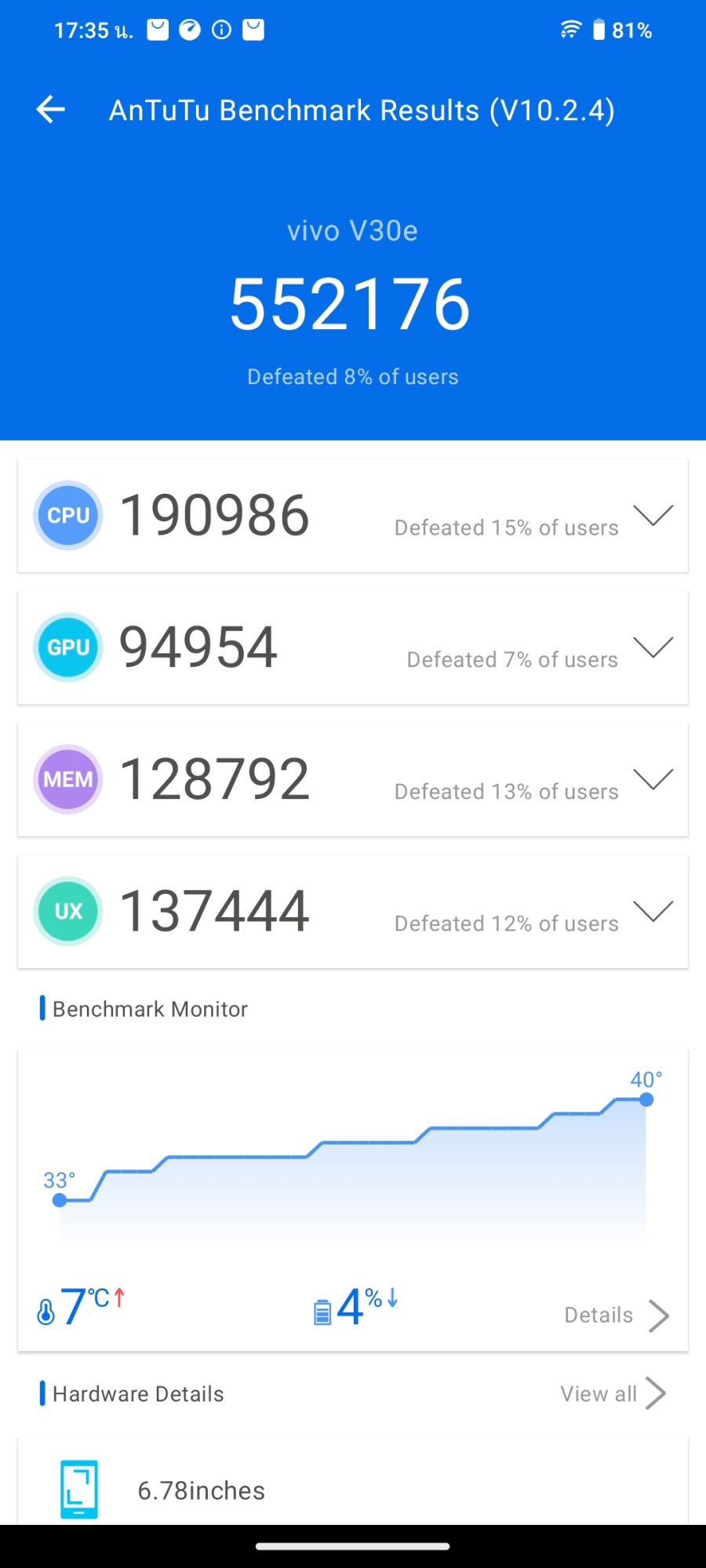Expand the MEM score section

pyautogui.click(x=653, y=779)
